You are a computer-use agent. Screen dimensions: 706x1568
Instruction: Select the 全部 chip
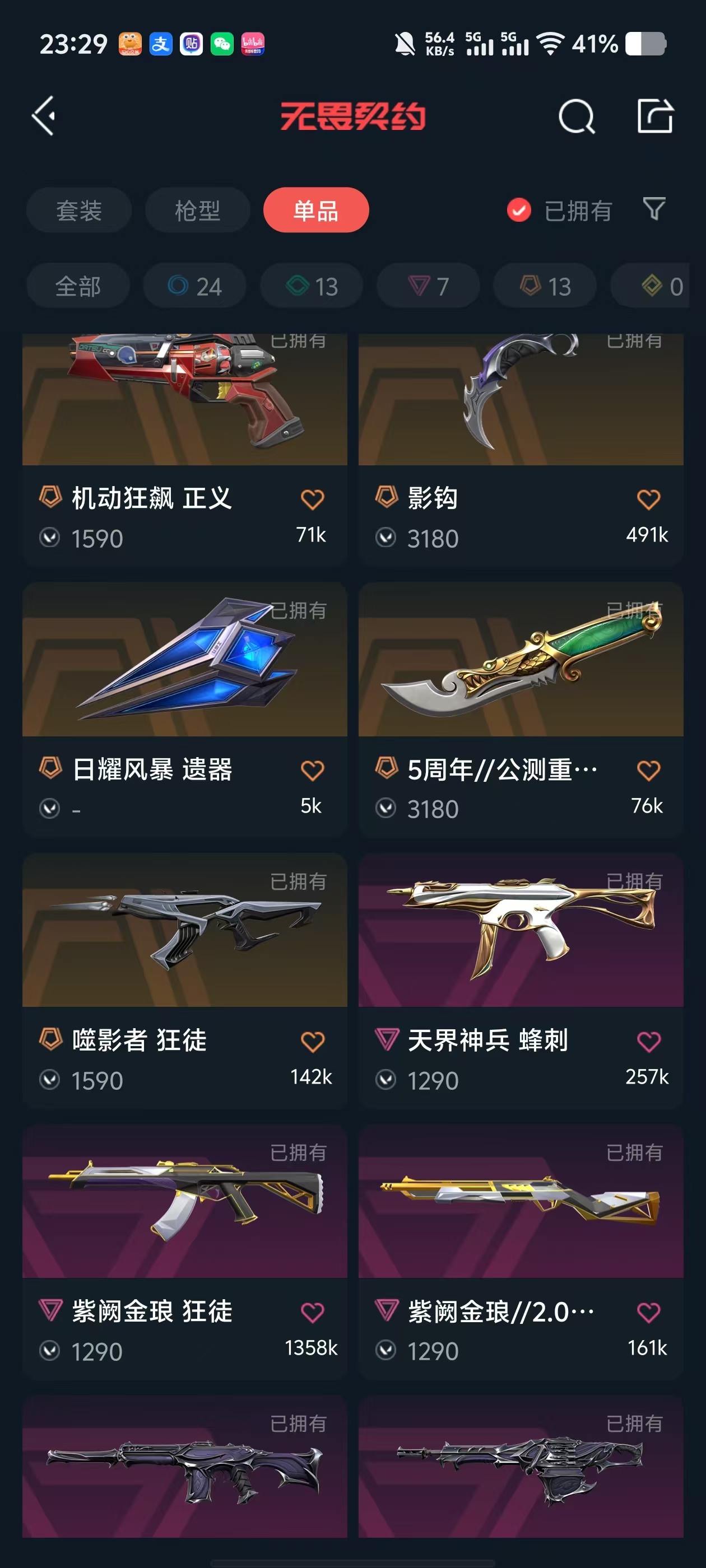point(78,286)
